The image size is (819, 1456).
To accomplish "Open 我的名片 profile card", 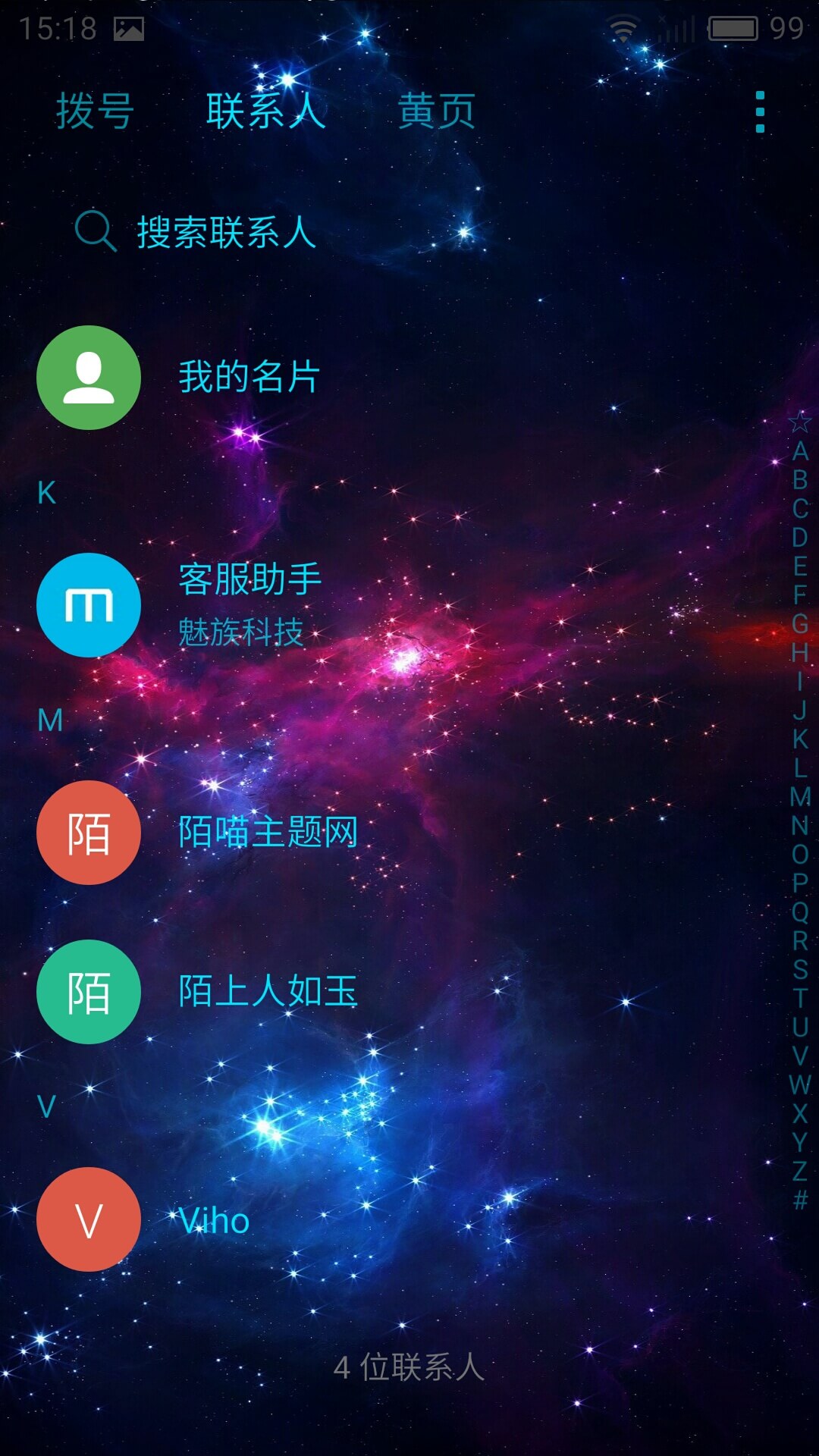I will (249, 377).
